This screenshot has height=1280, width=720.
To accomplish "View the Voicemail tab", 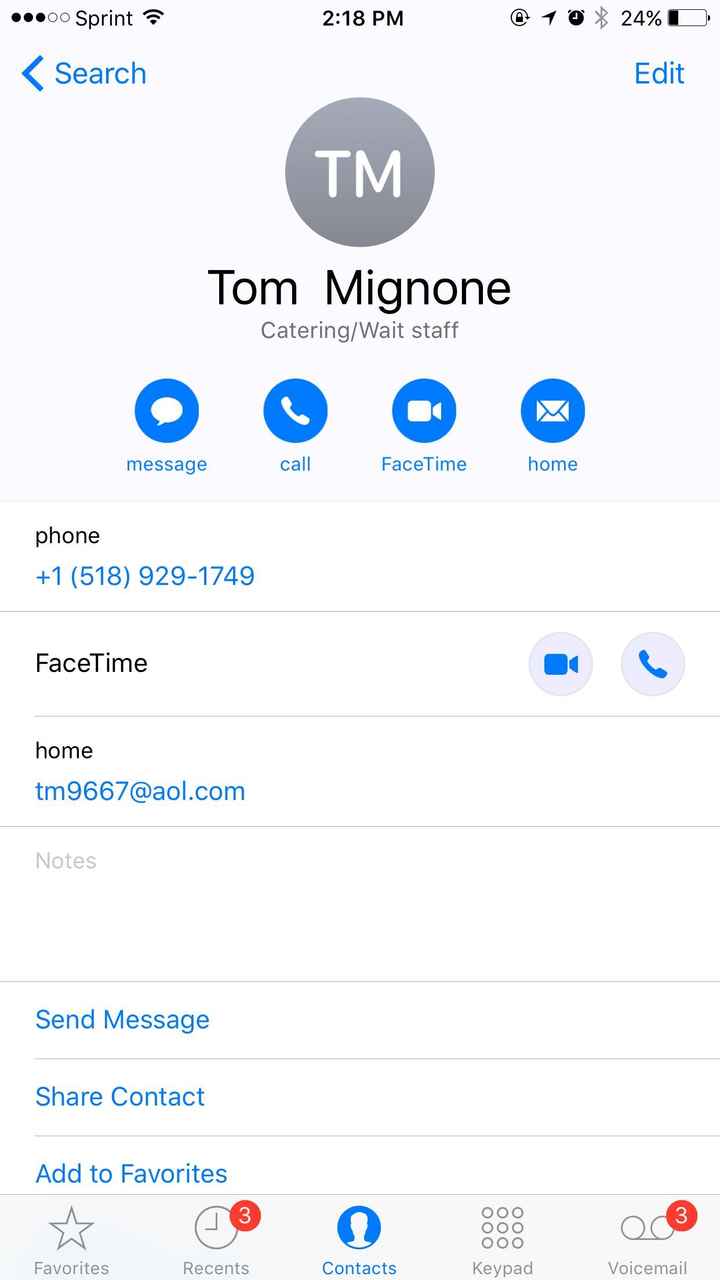I will [647, 1240].
